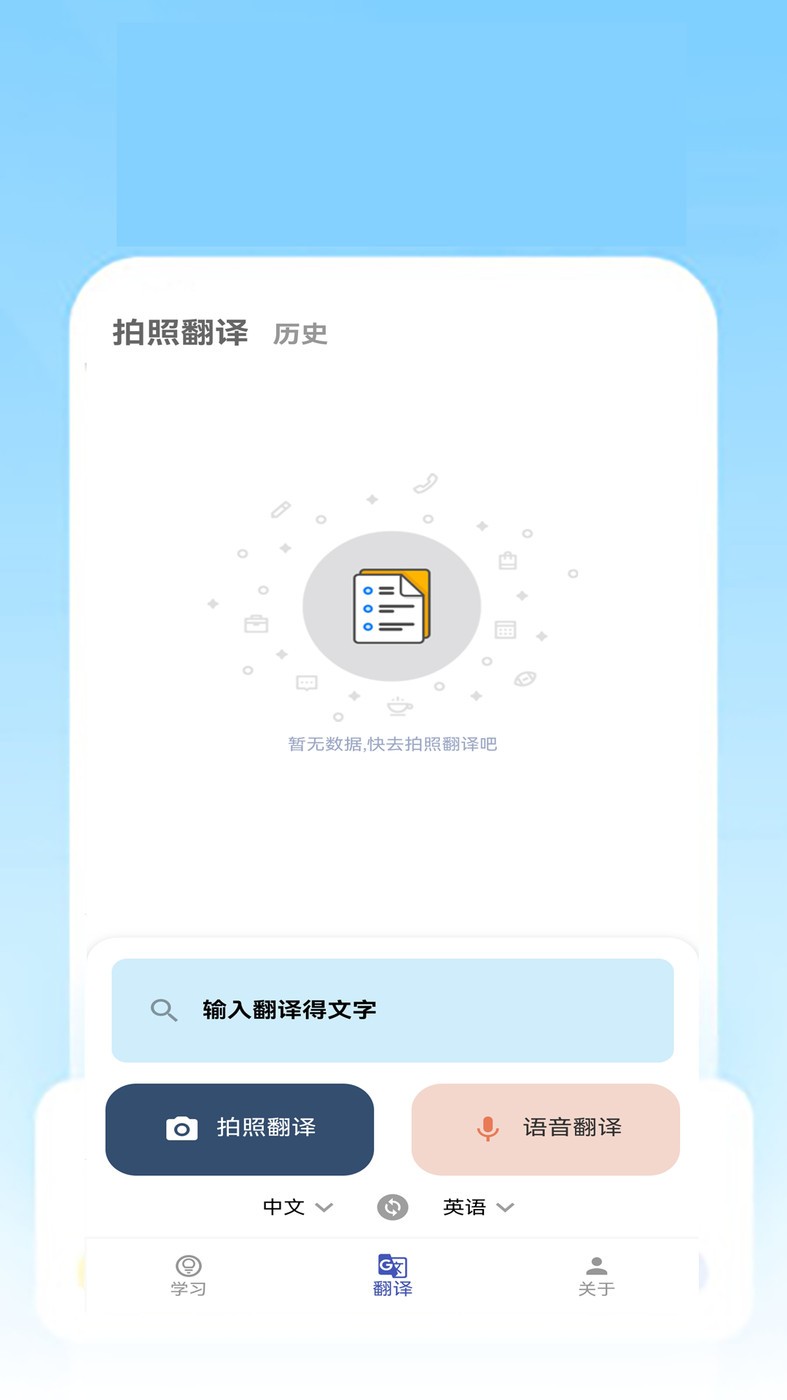Expand the 中文 source language dropdown

coord(286,1207)
